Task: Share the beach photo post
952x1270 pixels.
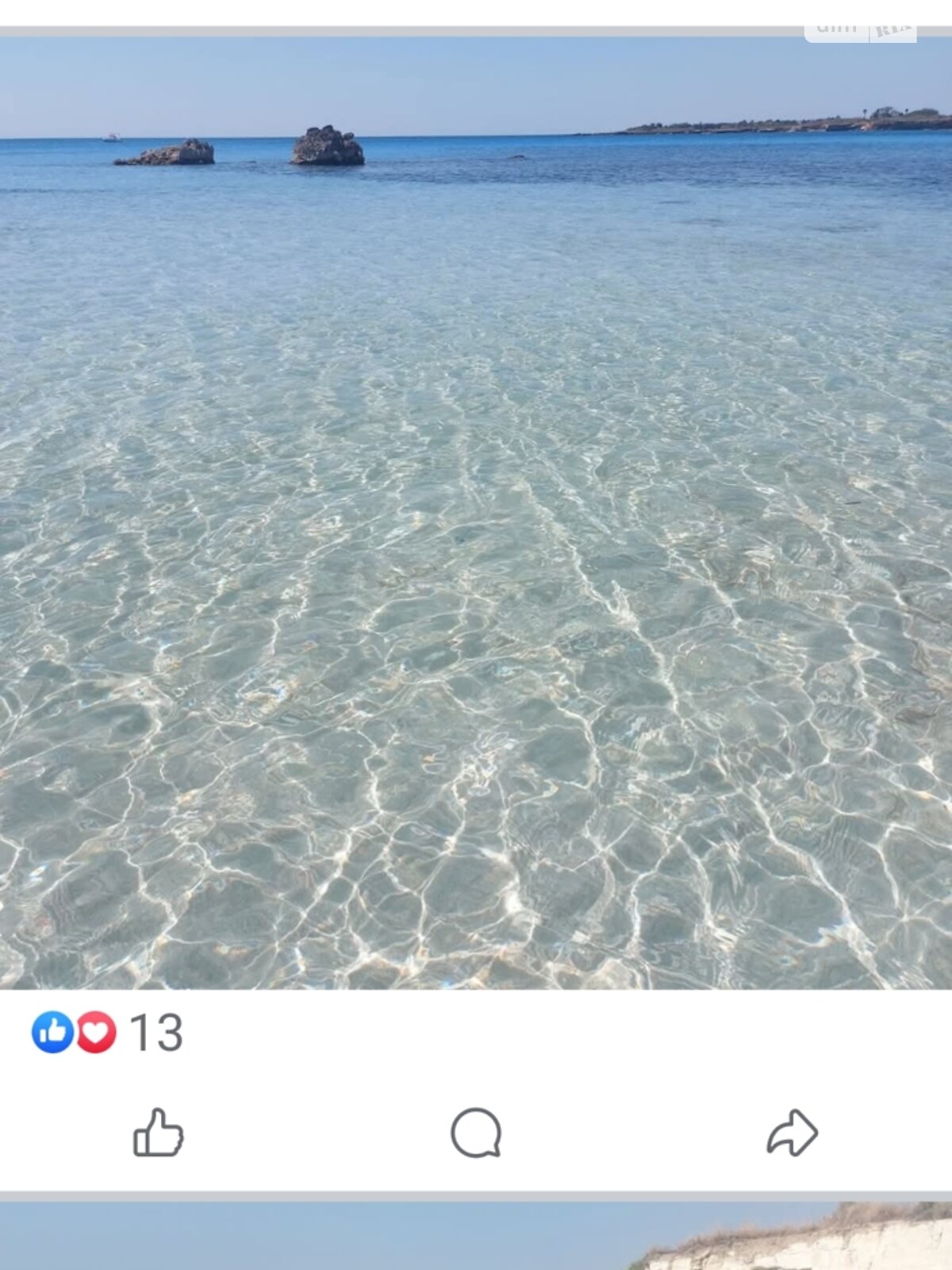Action: [792, 1133]
